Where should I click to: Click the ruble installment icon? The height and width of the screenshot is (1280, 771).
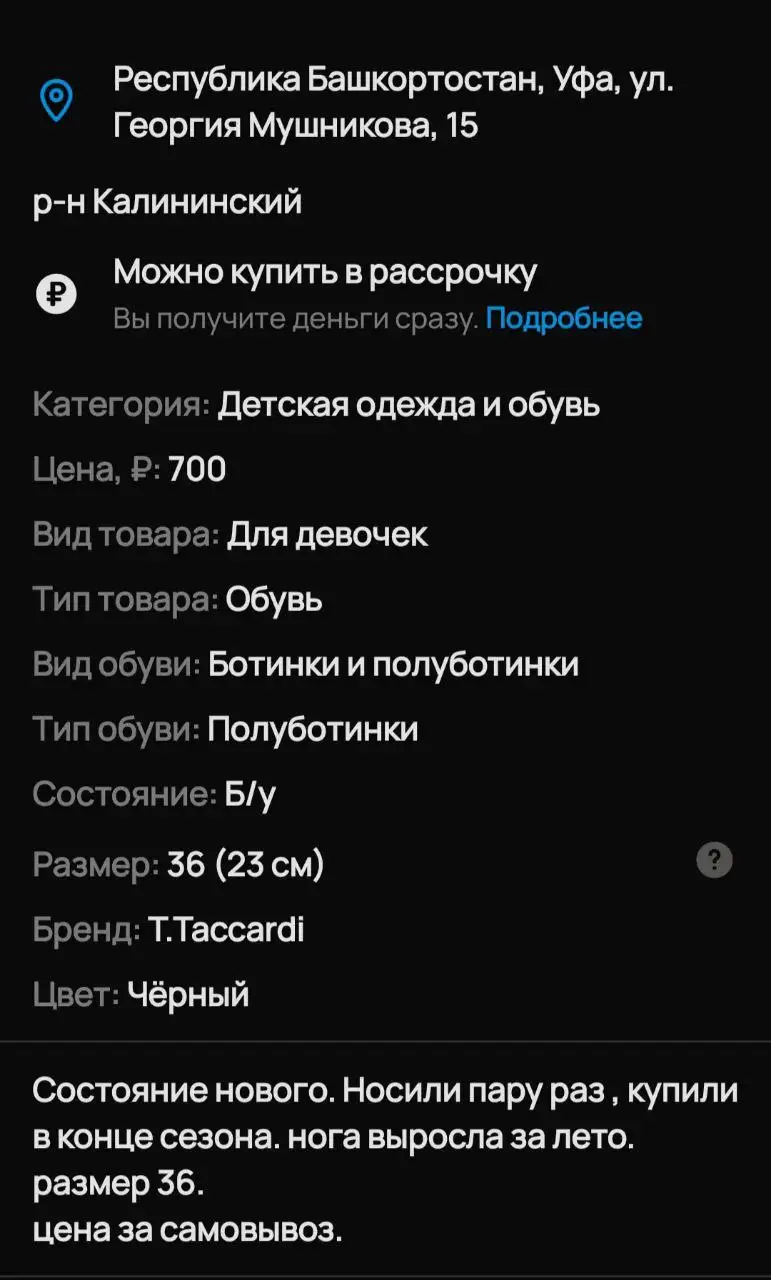click(x=58, y=293)
